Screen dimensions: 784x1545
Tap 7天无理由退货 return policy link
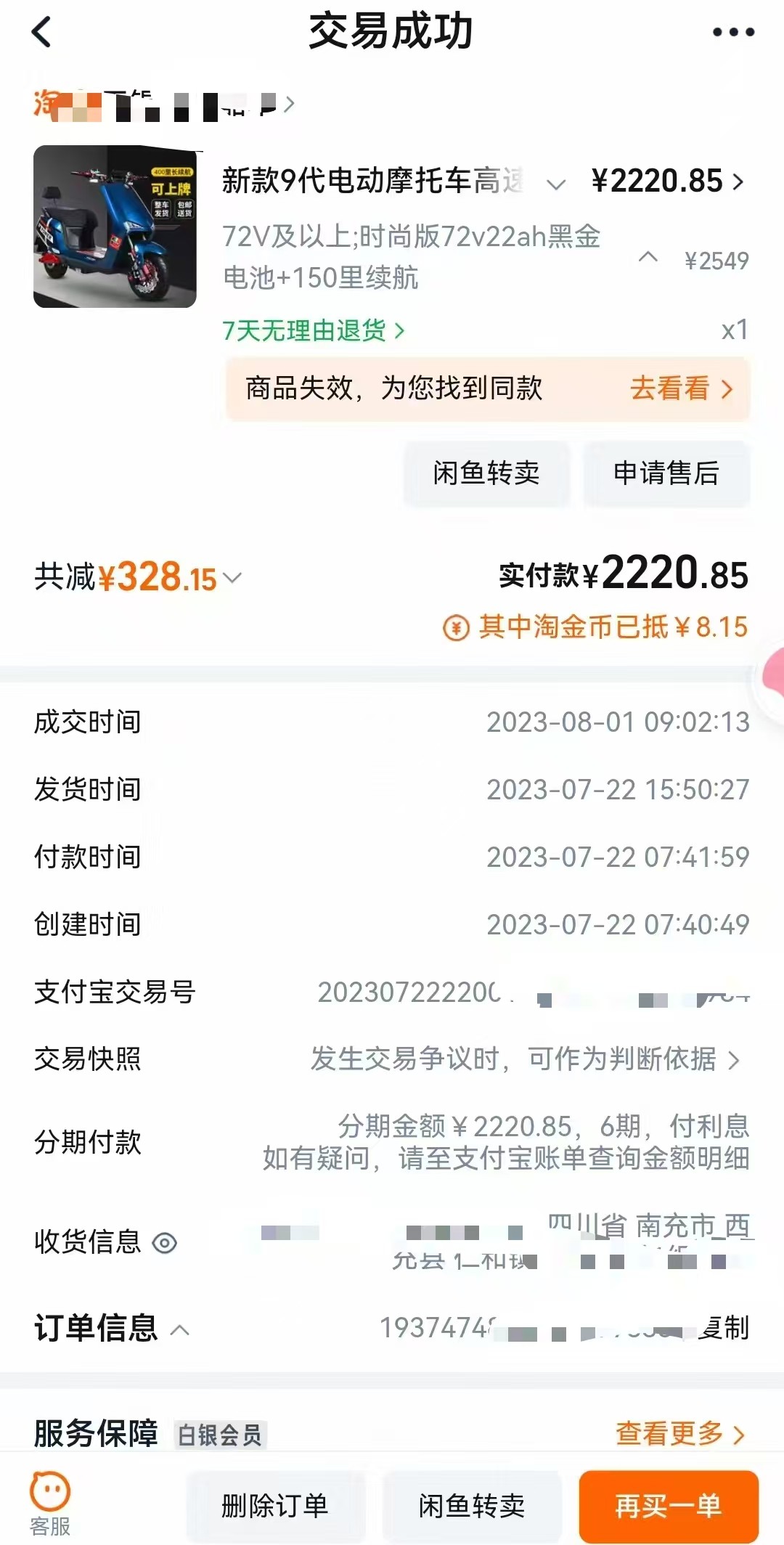coord(312,331)
